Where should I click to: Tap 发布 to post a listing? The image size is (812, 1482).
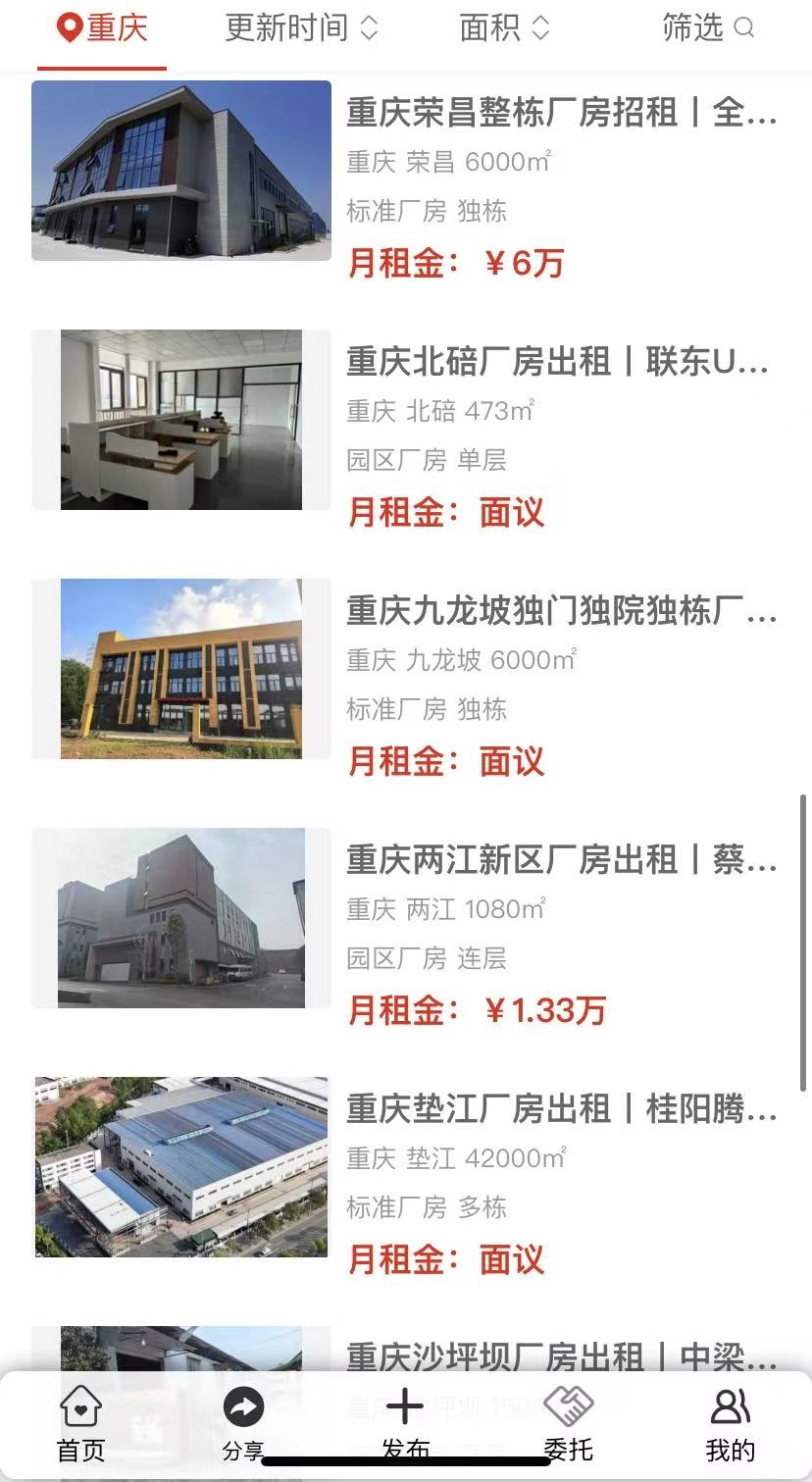(x=405, y=1424)
